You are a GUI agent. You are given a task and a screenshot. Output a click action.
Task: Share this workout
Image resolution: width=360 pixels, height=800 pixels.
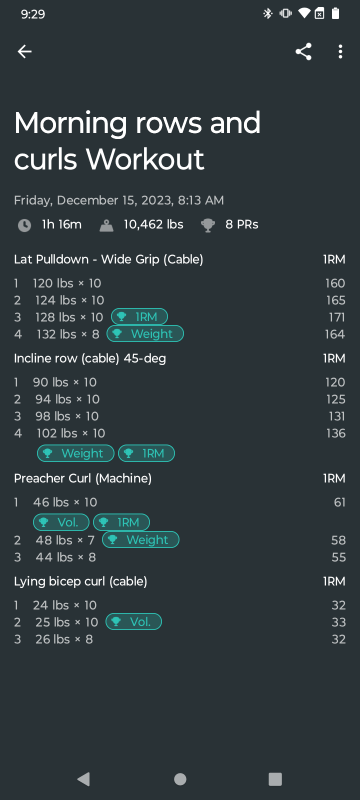click(303, 52)
